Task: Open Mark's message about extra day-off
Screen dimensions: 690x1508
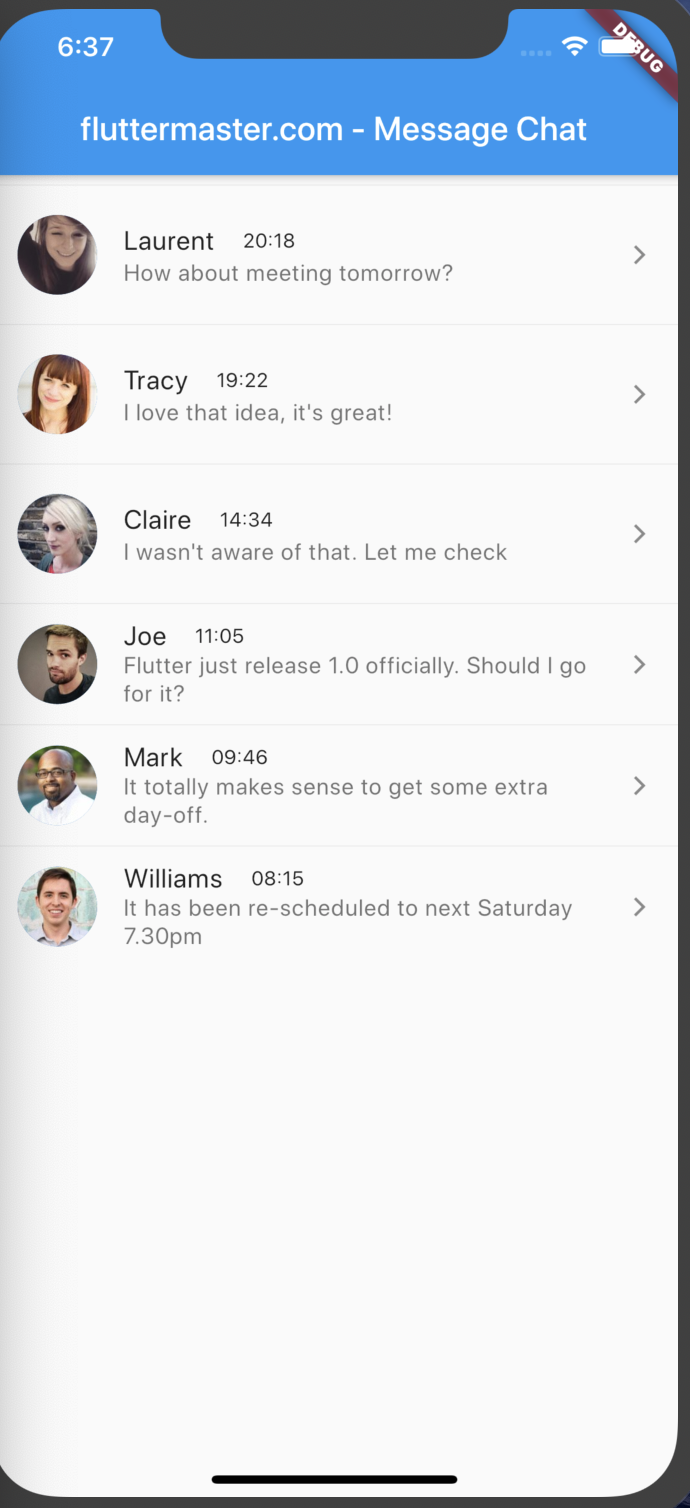Action: pyautogui.click(x=340, y=786)
